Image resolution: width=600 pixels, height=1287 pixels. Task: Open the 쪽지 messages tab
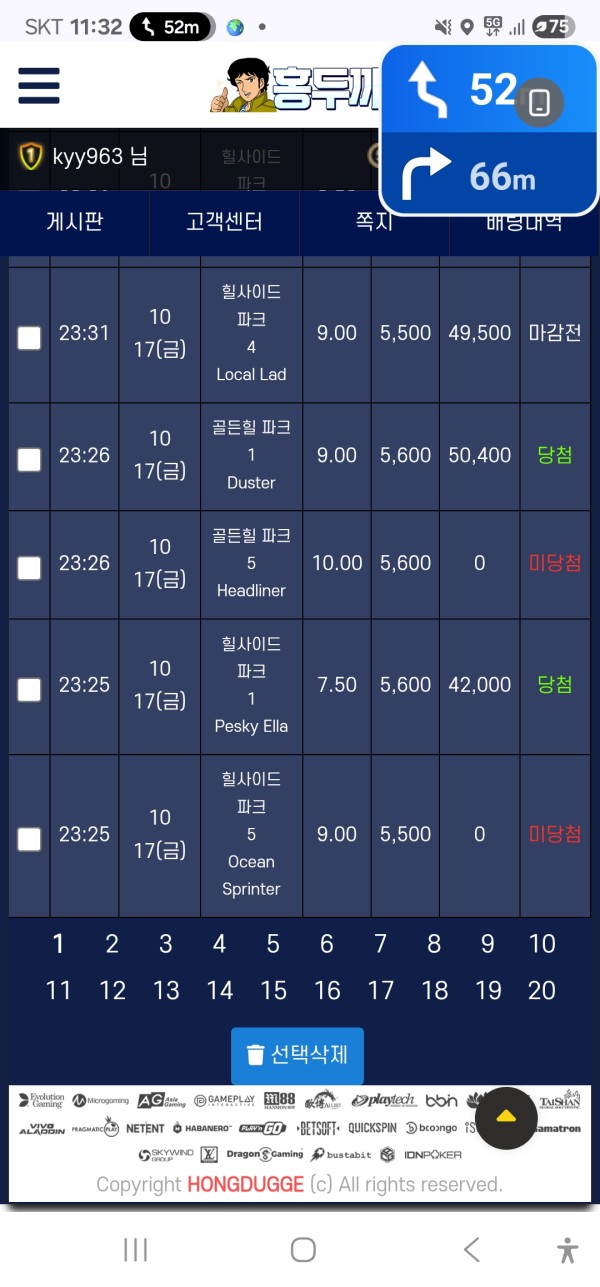pos(374,223)
